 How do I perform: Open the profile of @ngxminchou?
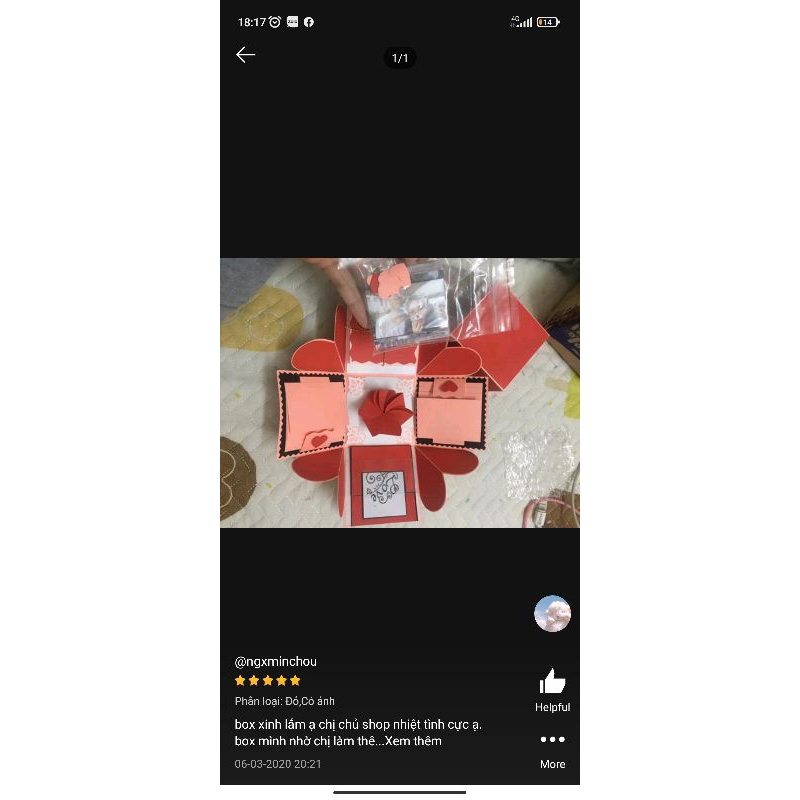(x=276, y=661)
